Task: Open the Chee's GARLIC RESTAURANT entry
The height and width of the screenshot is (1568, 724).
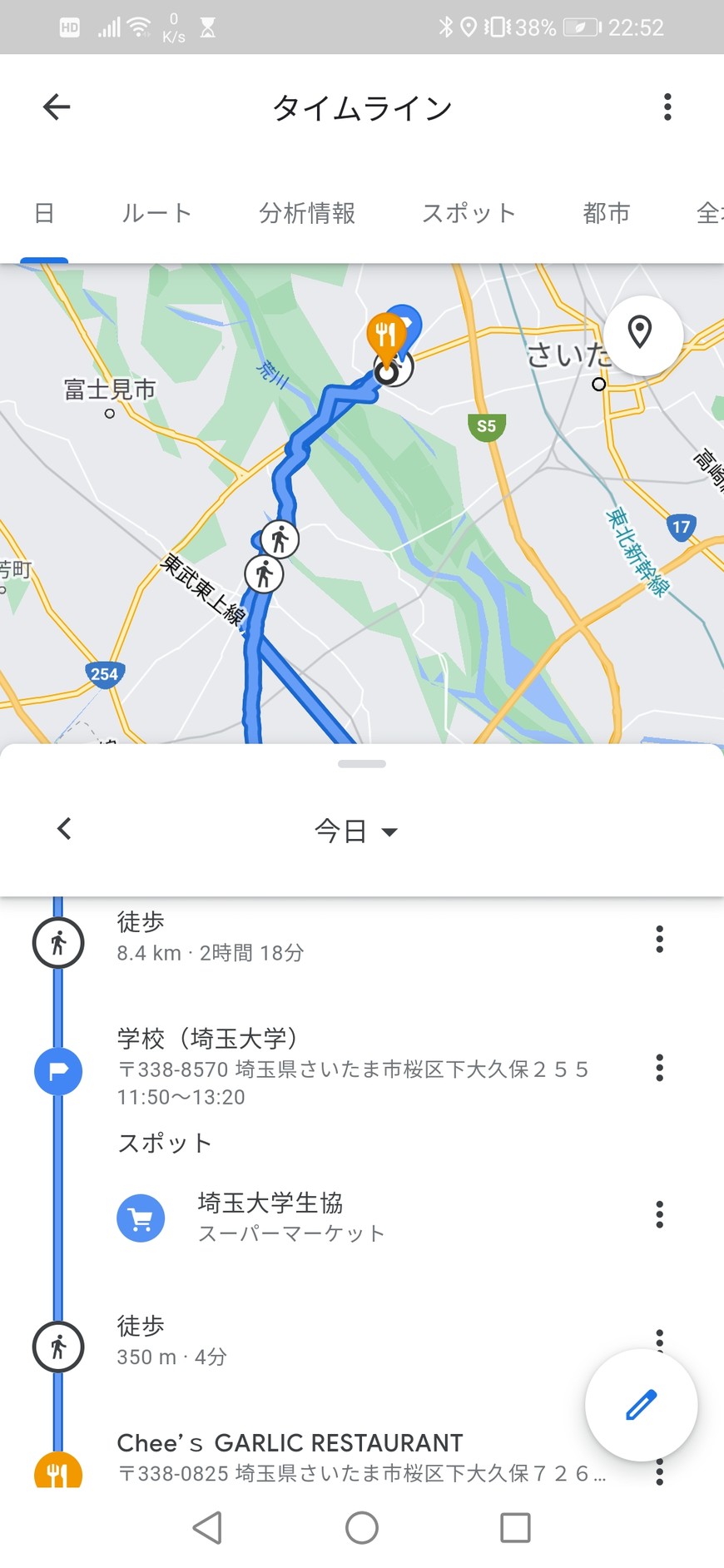Action: [x=333, y=1455]
